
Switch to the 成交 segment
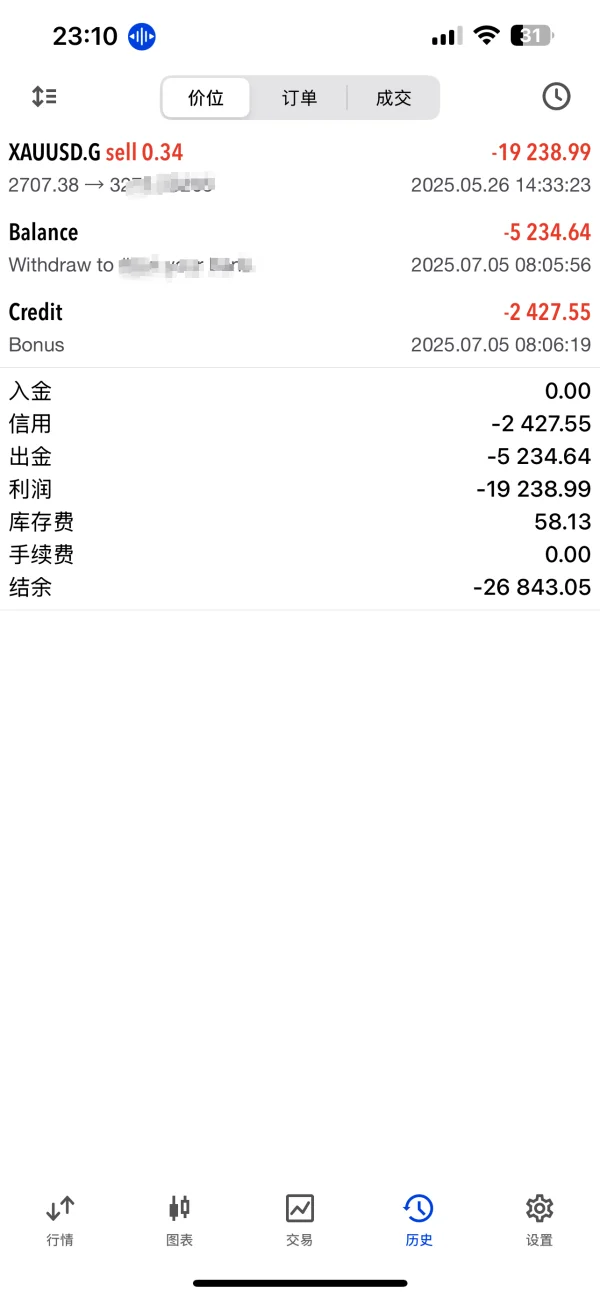tap(393, 98)
